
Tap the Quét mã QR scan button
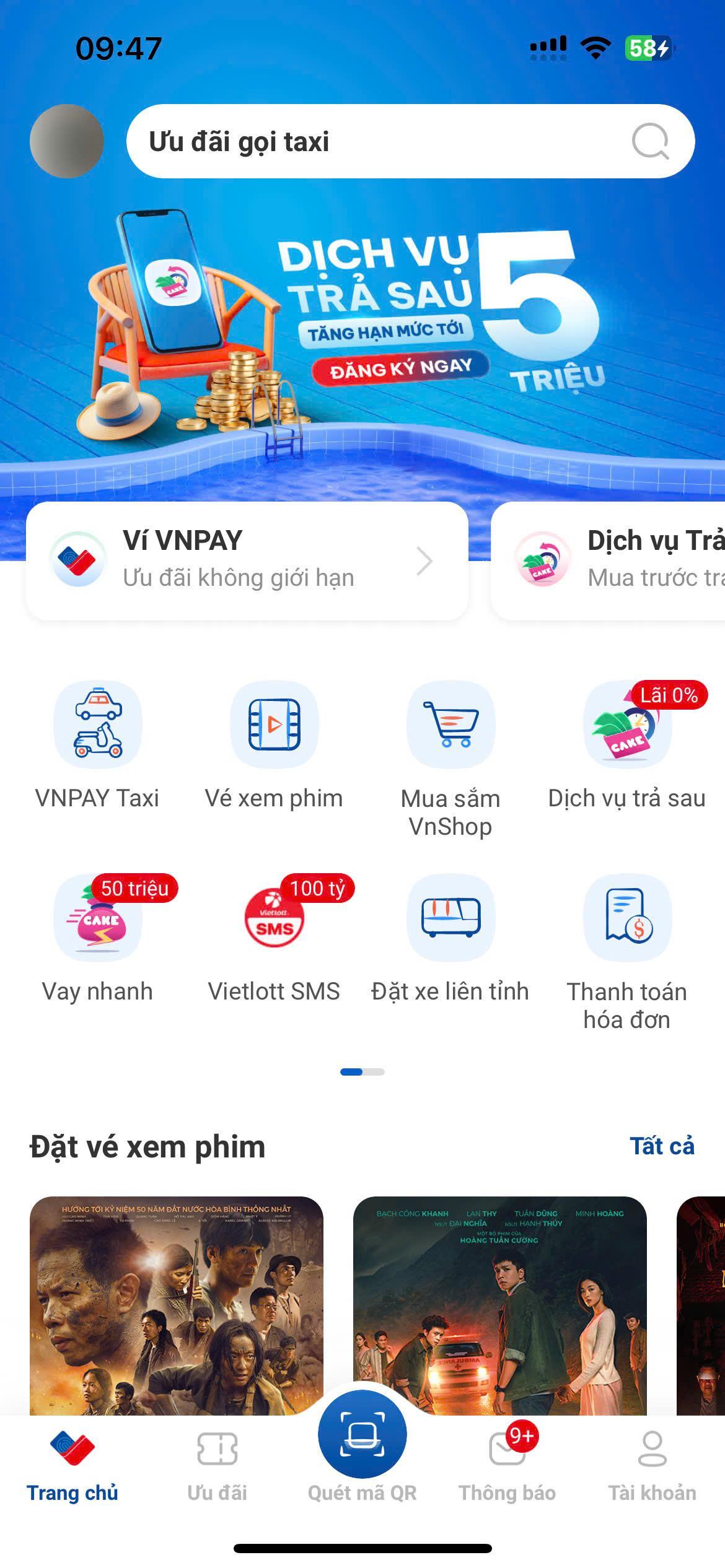click(x=362, y=1437)
